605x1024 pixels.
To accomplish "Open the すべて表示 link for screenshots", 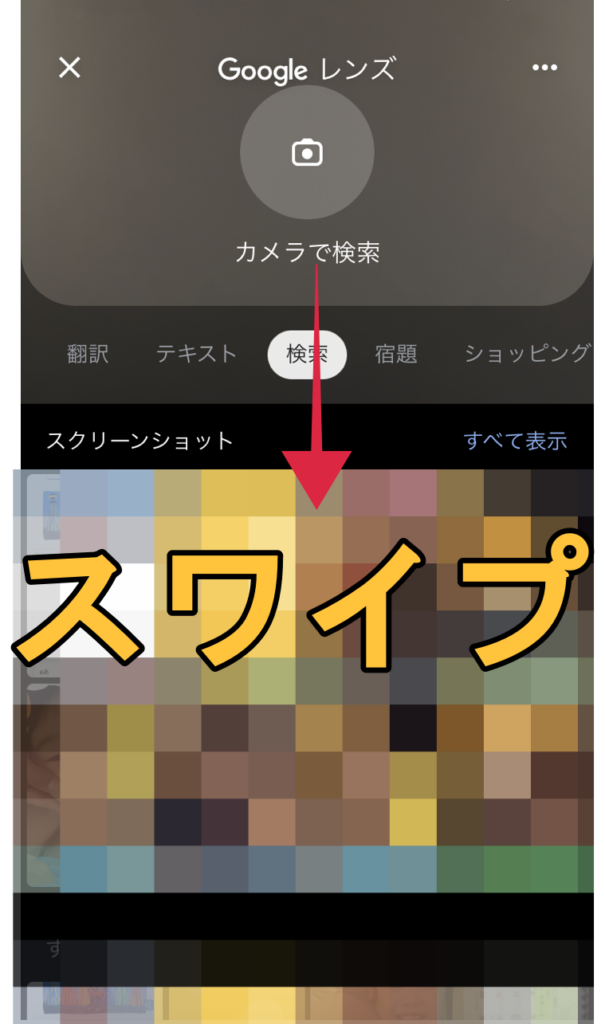I will pos(515,441).
